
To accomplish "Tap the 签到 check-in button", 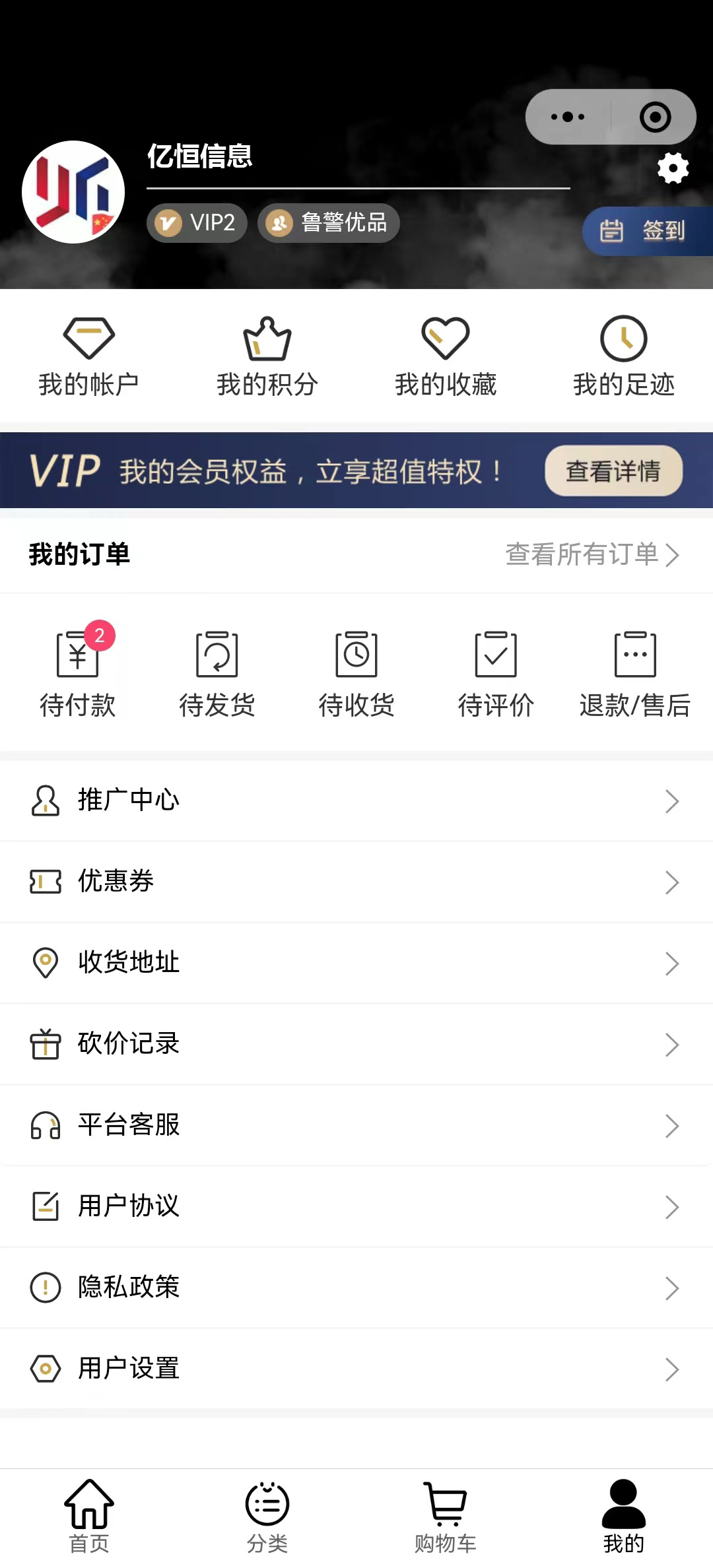I will pyautogui.click(x=648, y=231).
